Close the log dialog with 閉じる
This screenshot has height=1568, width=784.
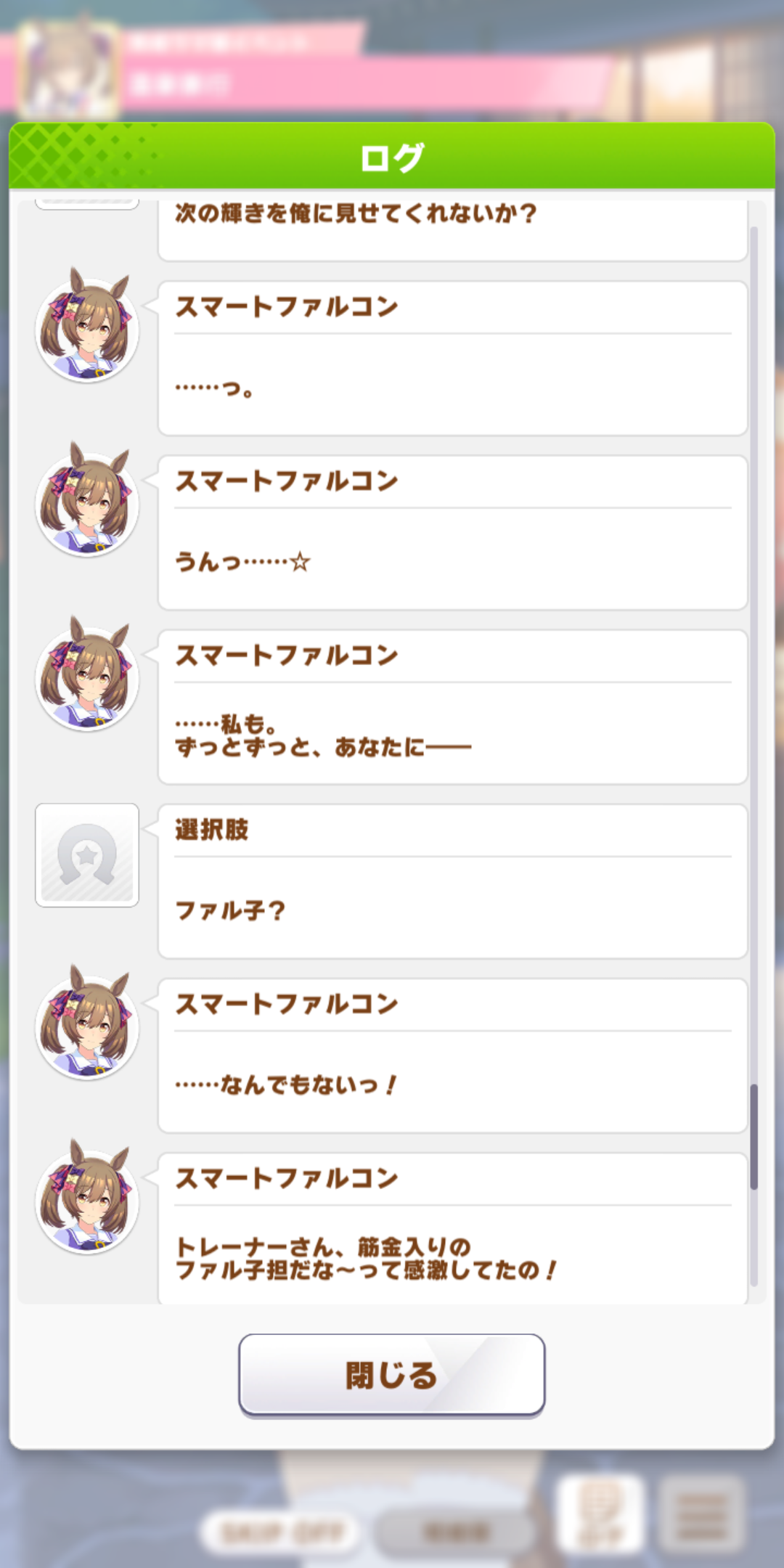point(391,1374)
